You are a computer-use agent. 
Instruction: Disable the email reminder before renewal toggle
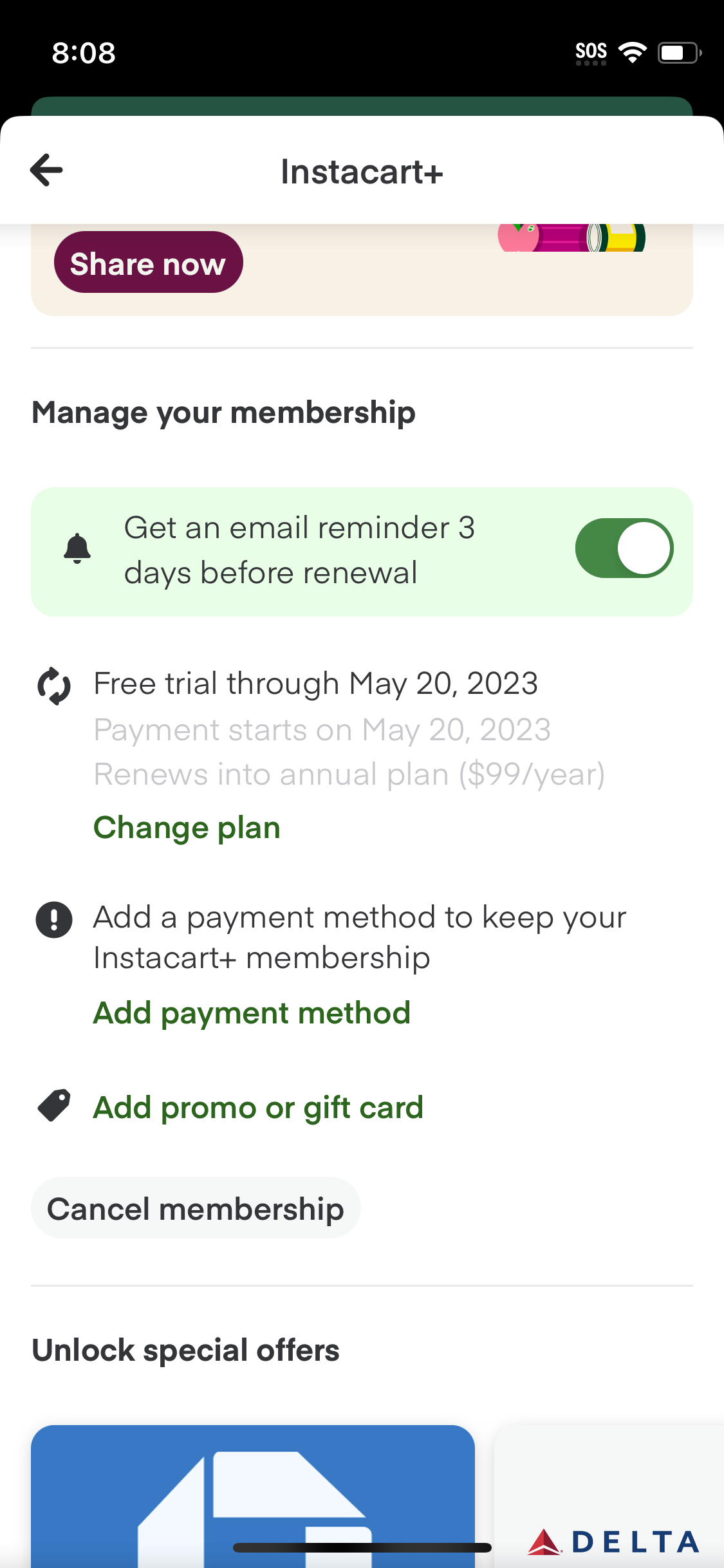click(624, 548)
